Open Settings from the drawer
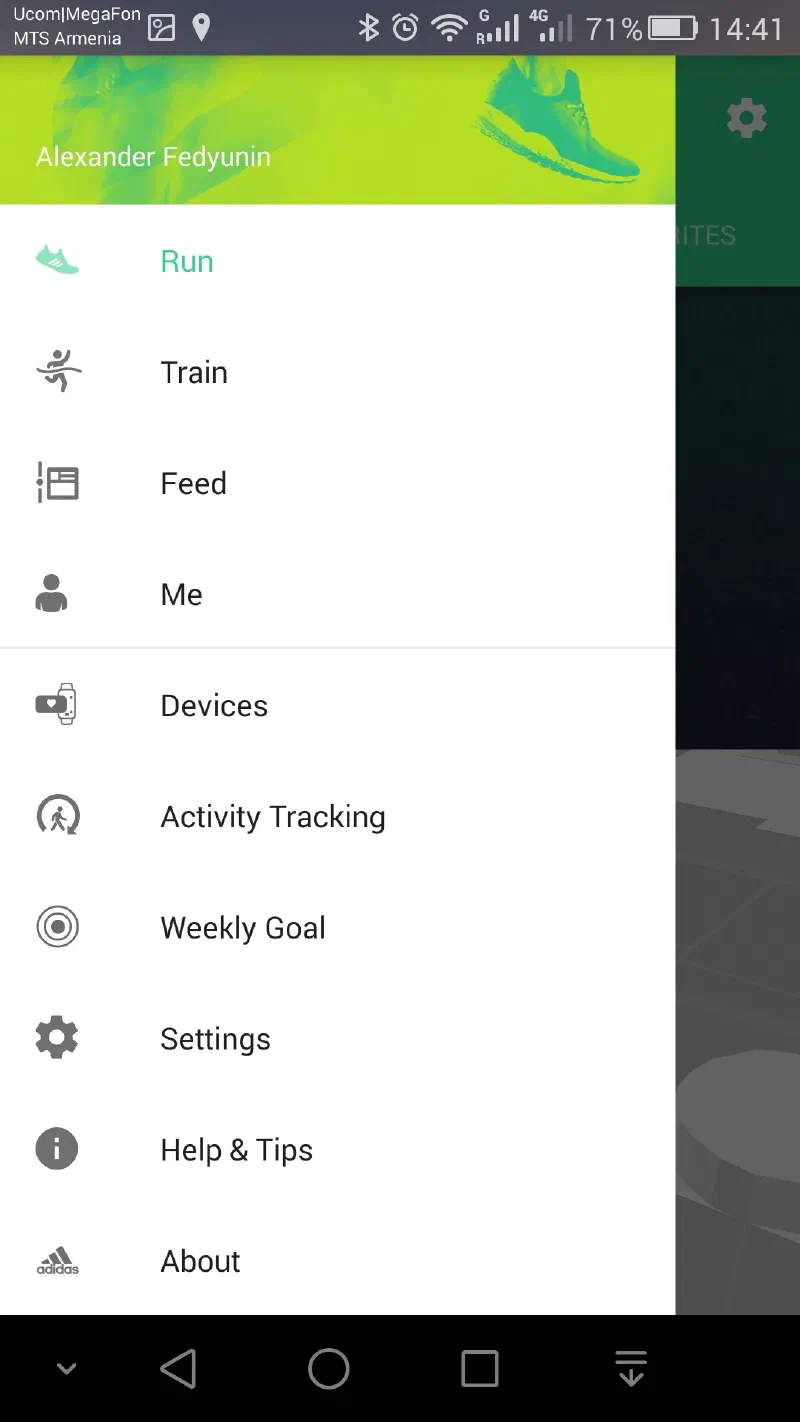The height and width of the screenshot is (1422, 800). tap(215, 1039)
